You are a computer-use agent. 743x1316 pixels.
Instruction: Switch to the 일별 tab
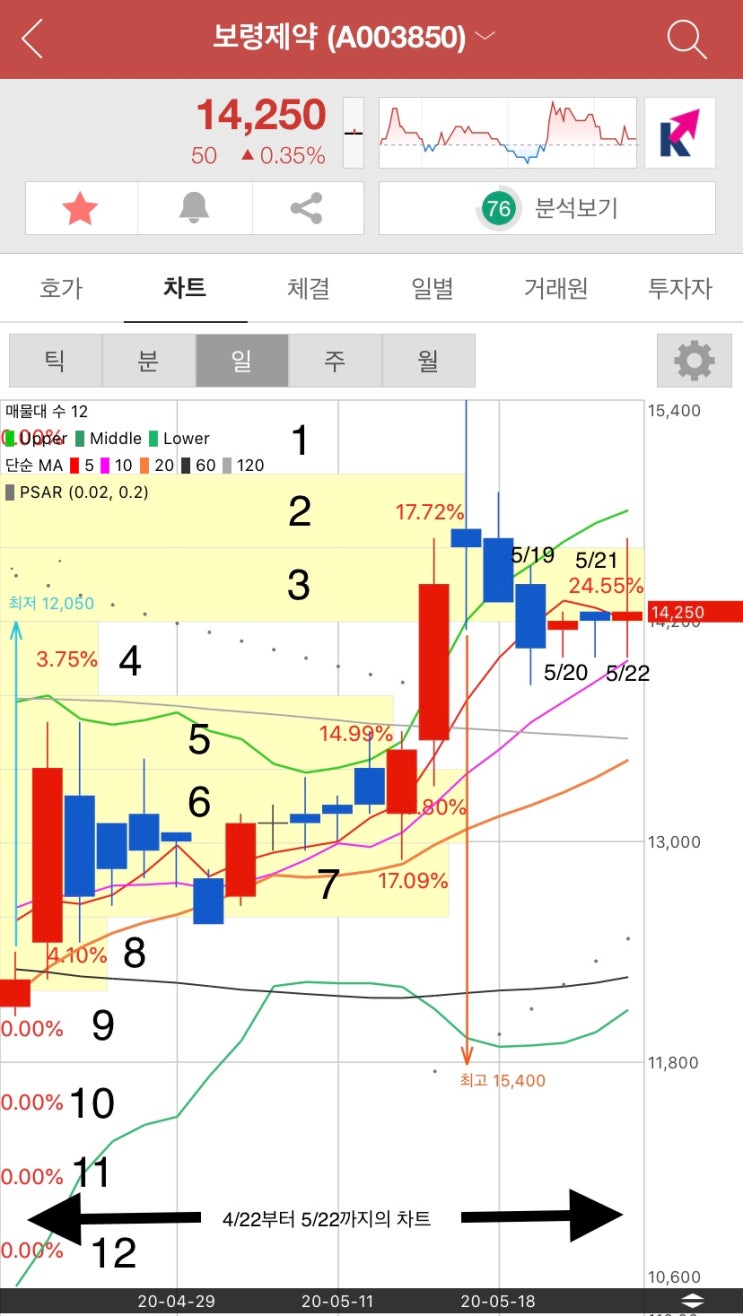pos(432,289)
